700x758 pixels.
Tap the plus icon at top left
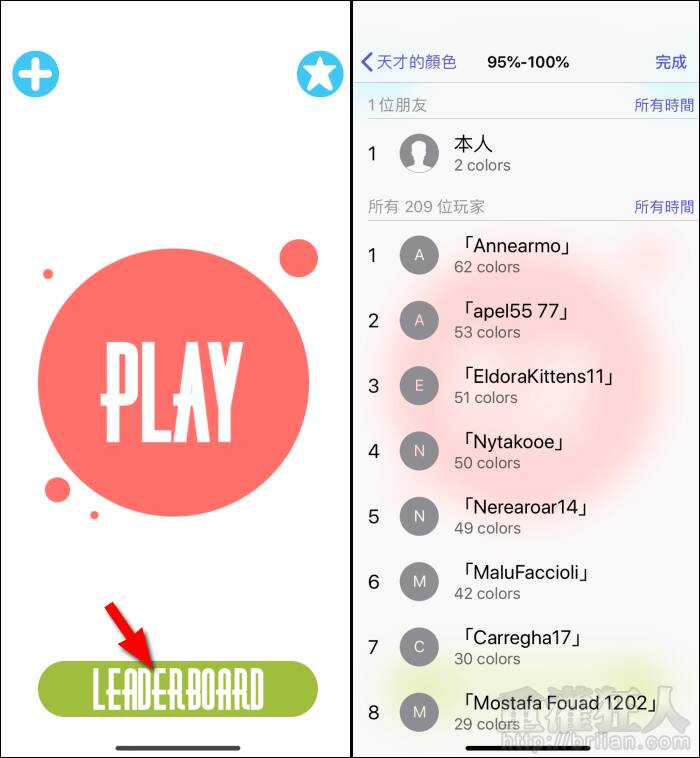point(35,74)
